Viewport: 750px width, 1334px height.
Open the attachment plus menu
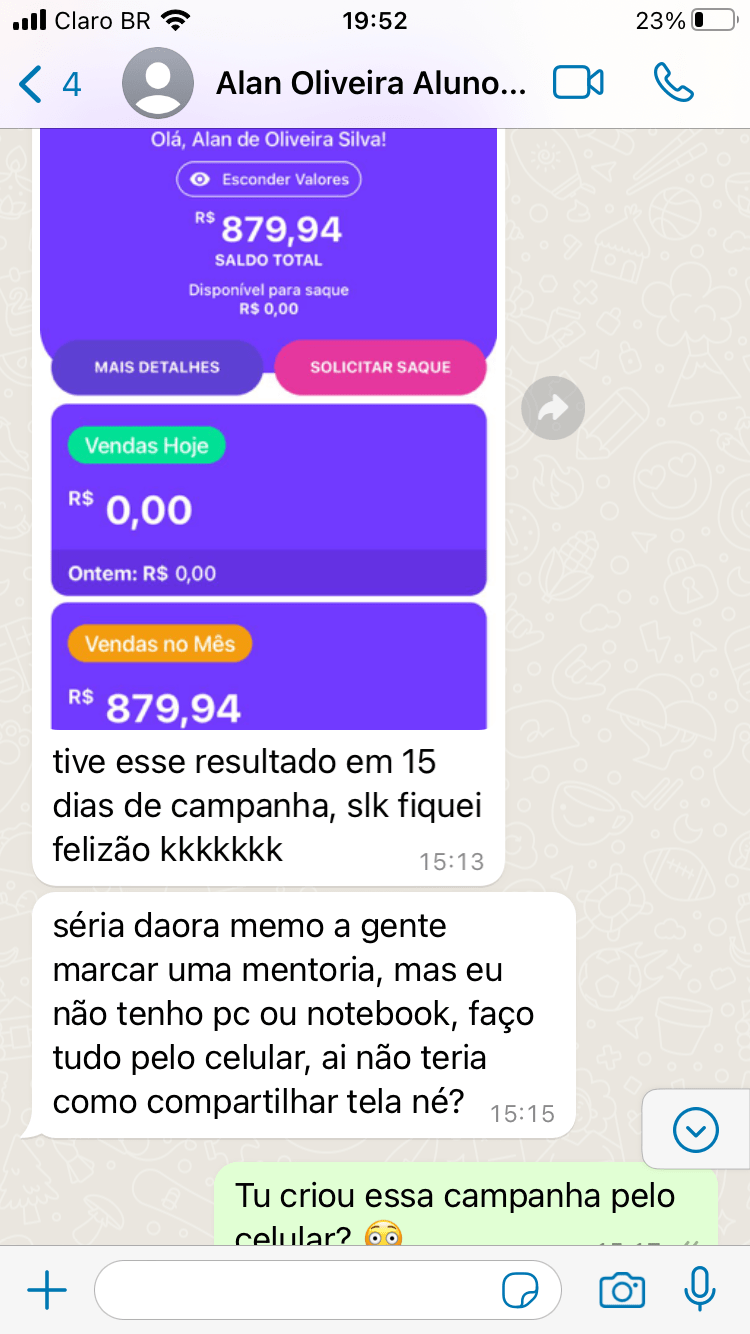click(x=47, y=1291)
